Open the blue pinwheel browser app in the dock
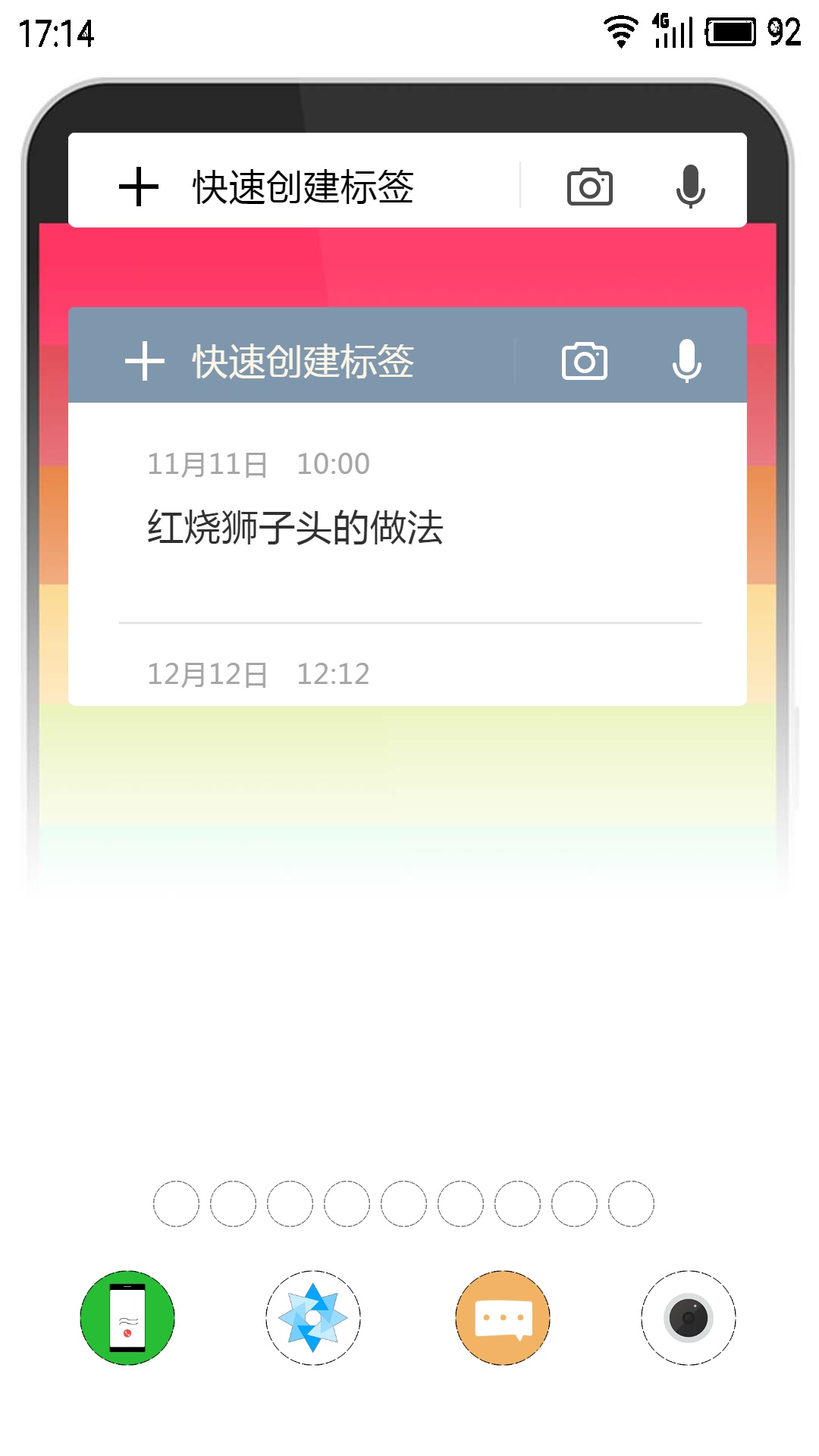Screen dimensions: 819x1456 313,1318
